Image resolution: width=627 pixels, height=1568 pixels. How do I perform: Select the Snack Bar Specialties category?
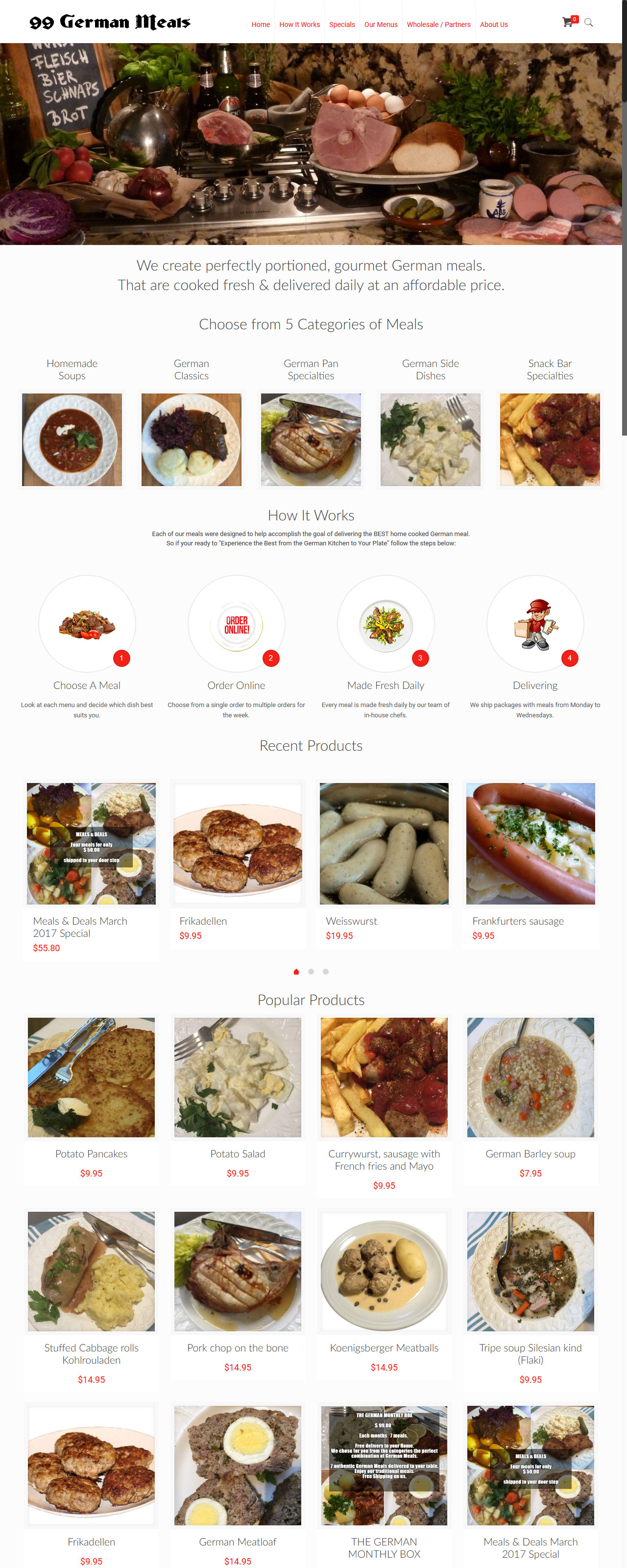click(x=550, y=439)
